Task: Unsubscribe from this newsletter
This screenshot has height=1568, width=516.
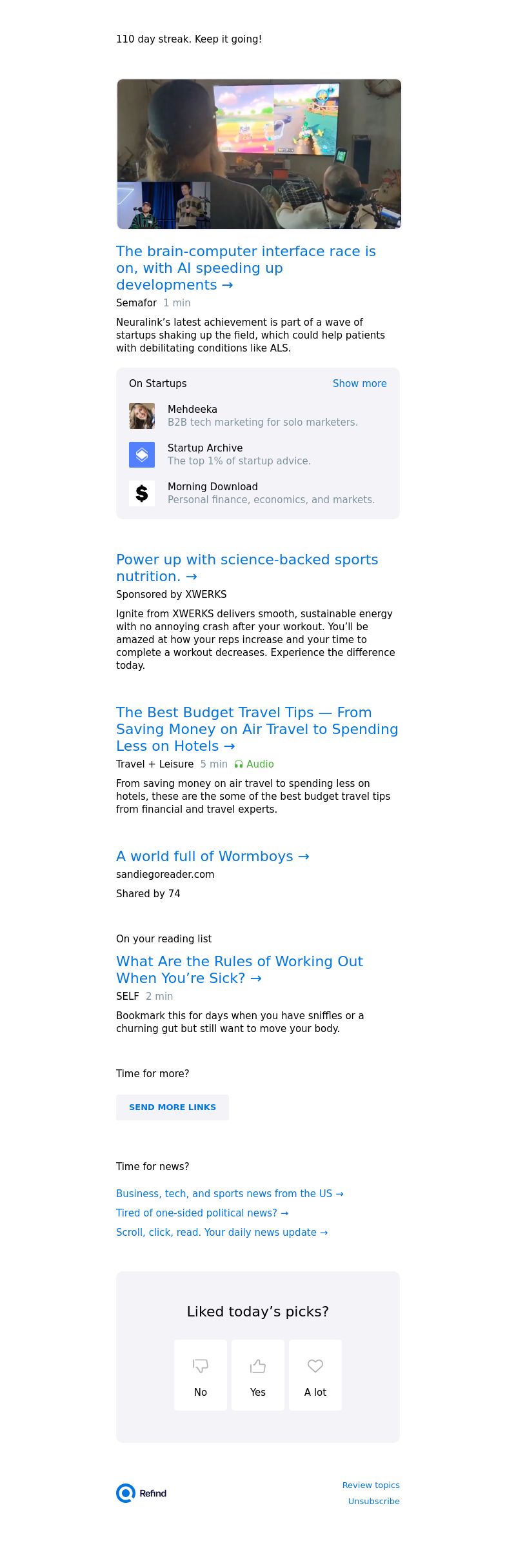Action: click(373, 1502)
